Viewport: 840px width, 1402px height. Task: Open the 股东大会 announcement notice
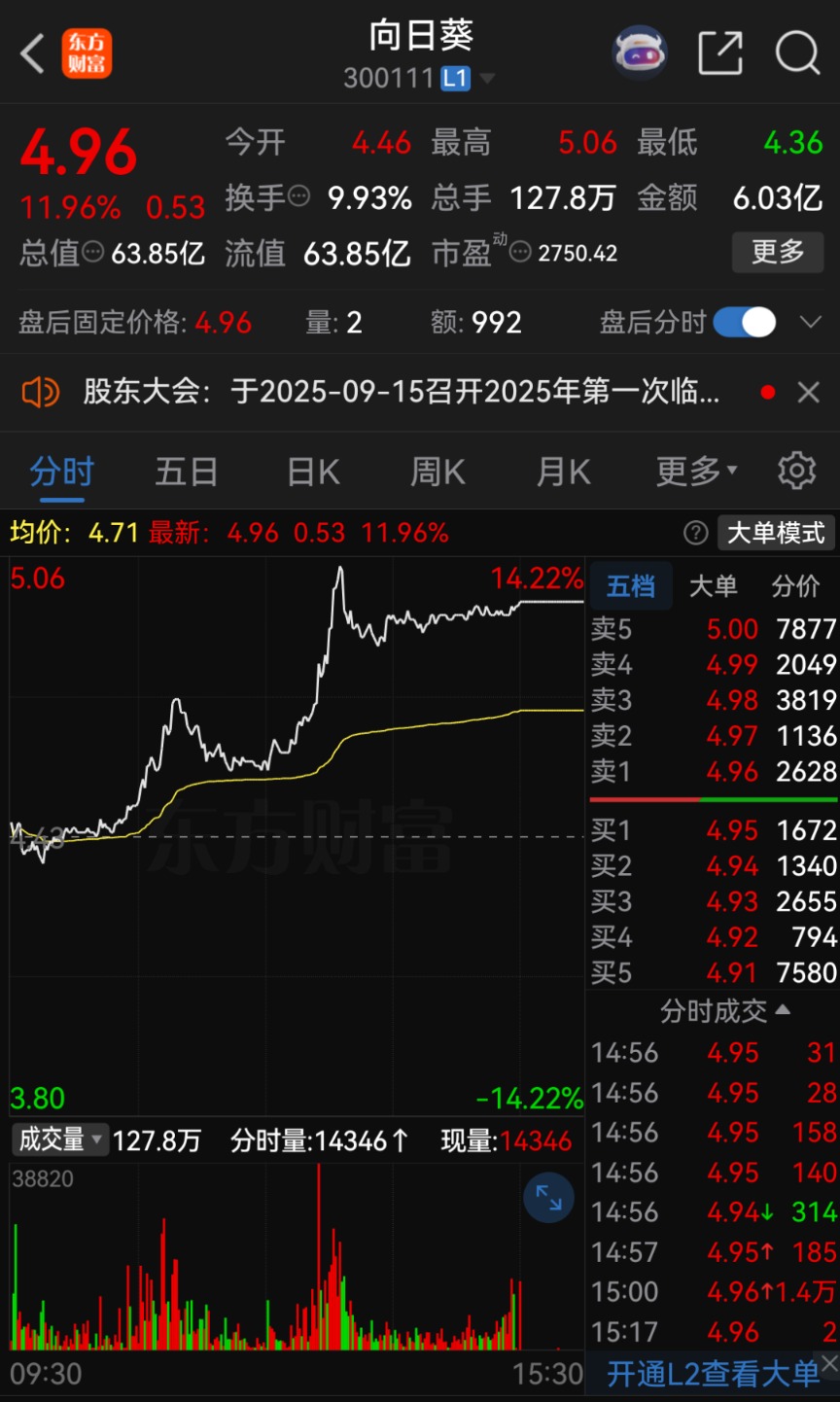[401, 392]
